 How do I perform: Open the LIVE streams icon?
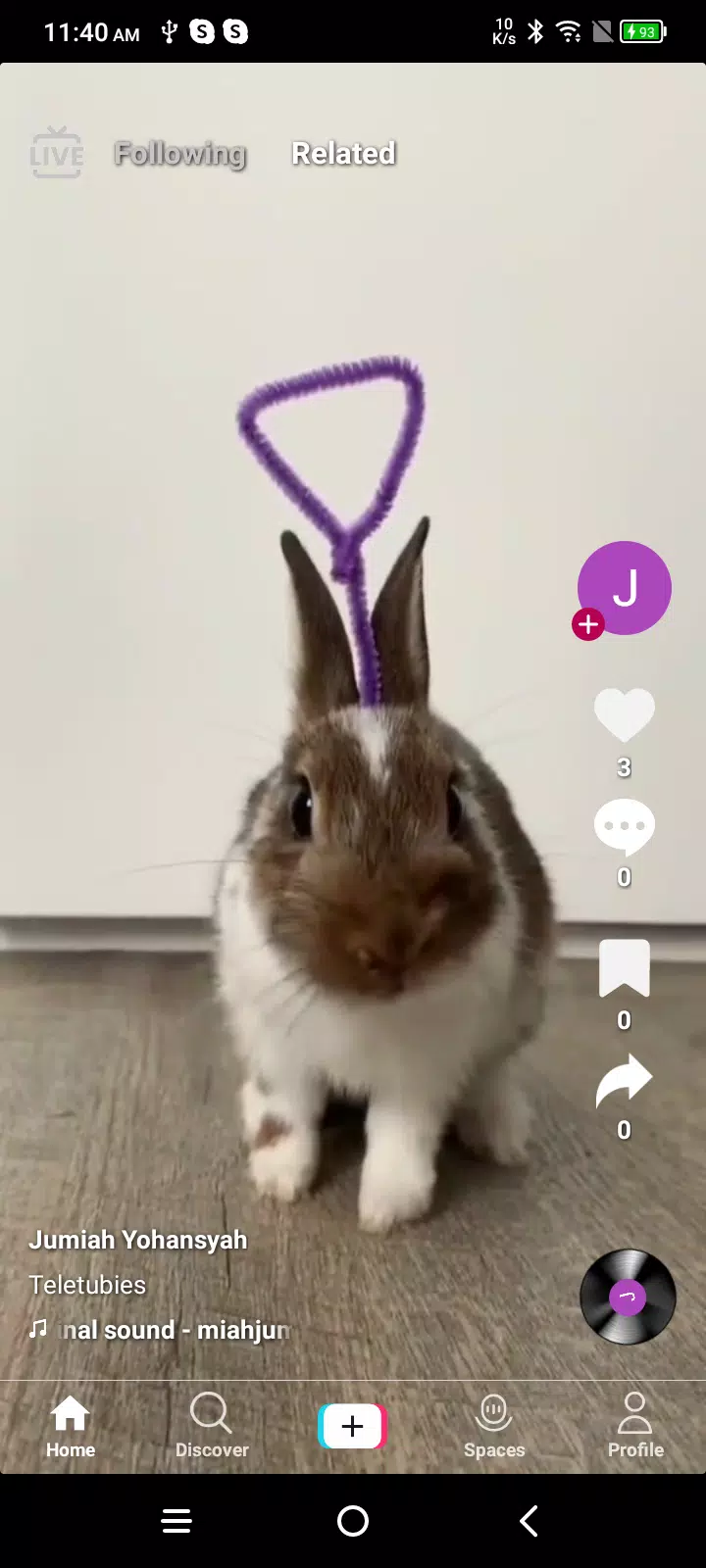pyautogui.click(x=56, y=153)
